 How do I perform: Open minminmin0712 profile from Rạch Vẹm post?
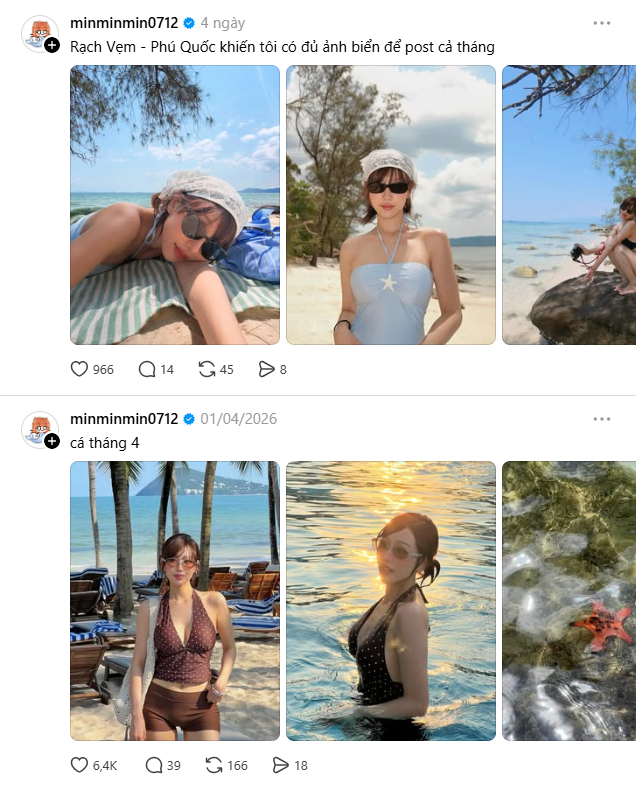pos(124,22)
